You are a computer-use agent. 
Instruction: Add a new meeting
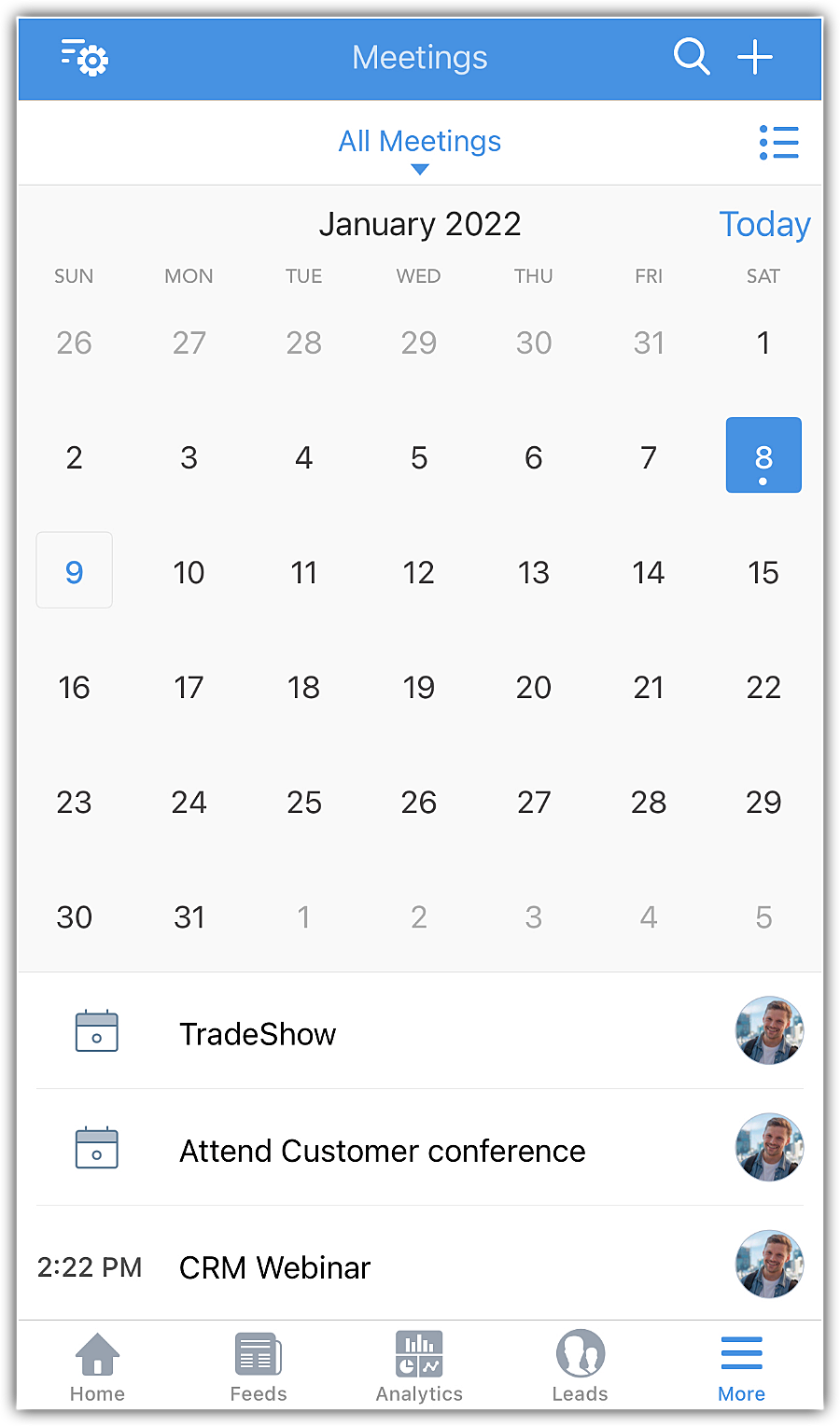755,57
